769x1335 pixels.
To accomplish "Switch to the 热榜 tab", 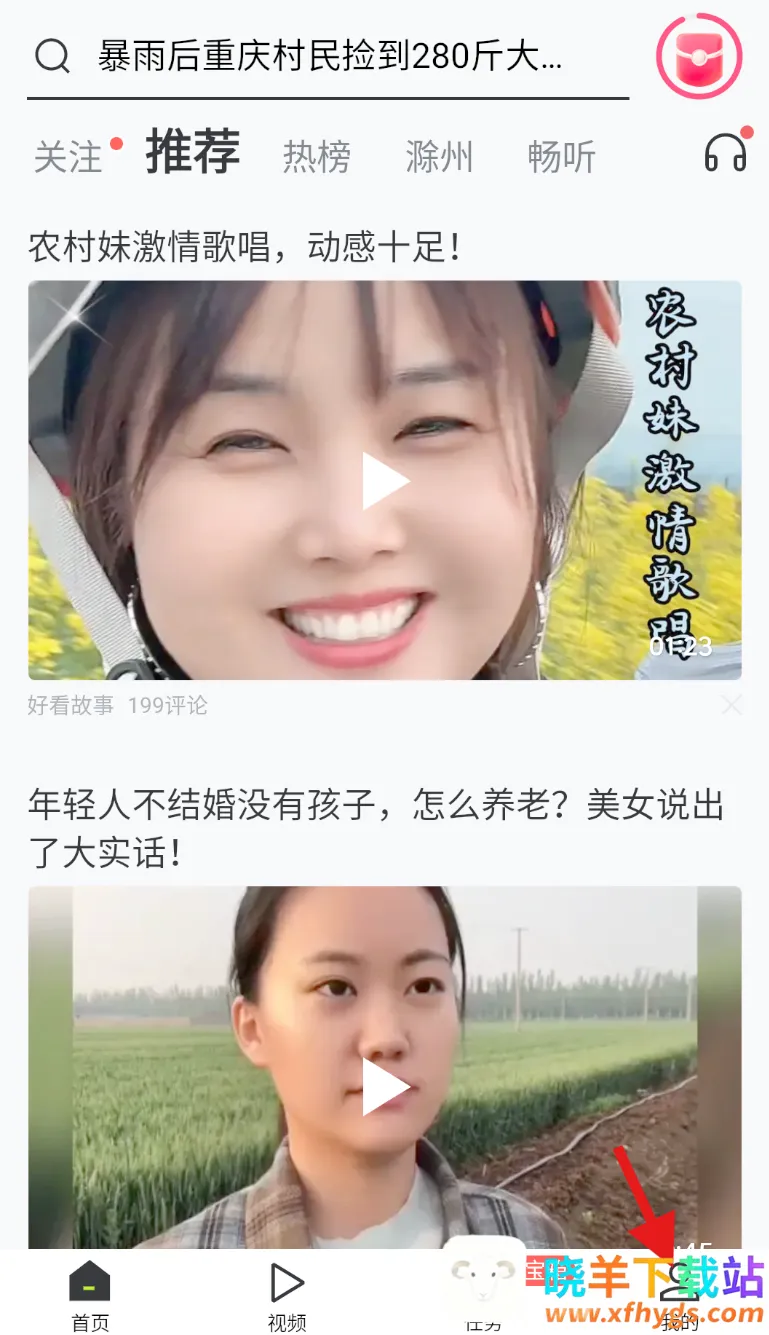I will [x=316, y=157].
